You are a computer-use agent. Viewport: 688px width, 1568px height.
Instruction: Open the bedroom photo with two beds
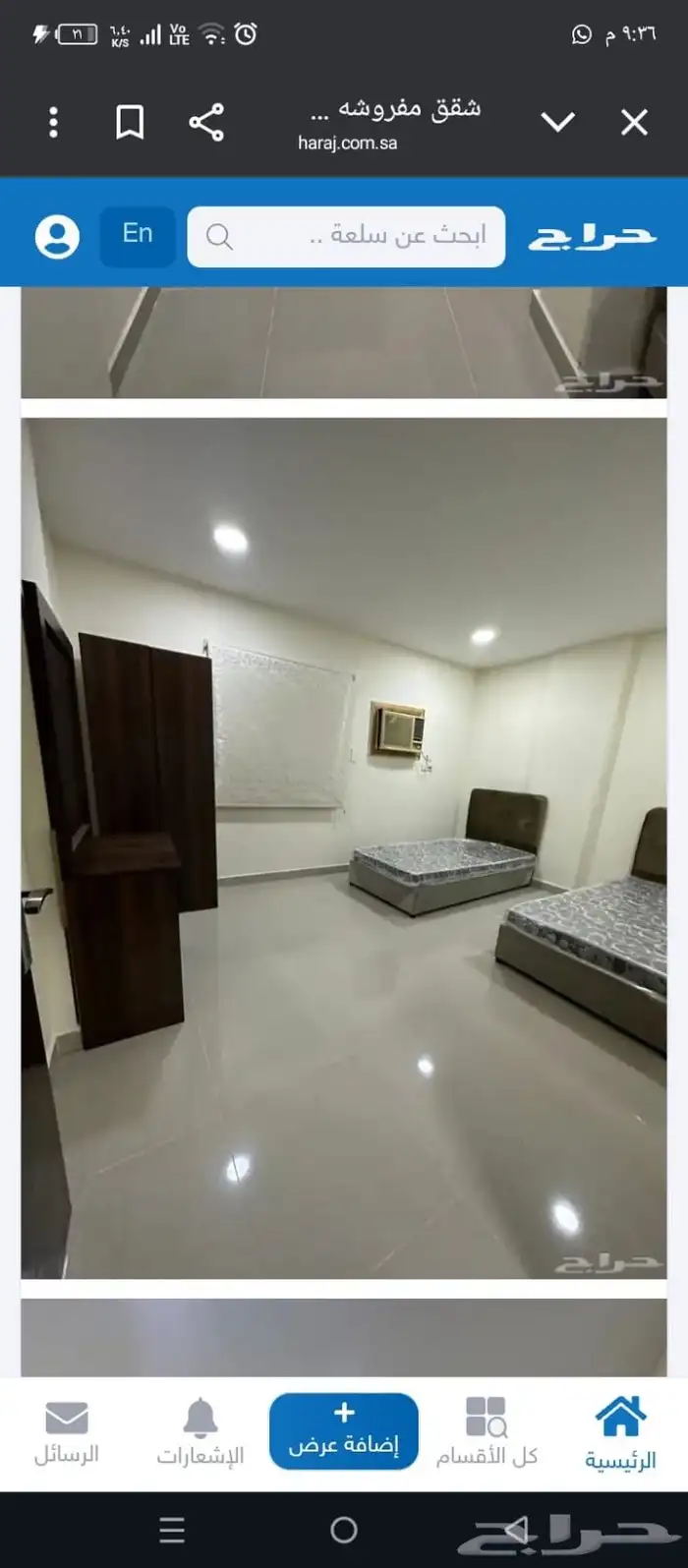click(344, 847)
